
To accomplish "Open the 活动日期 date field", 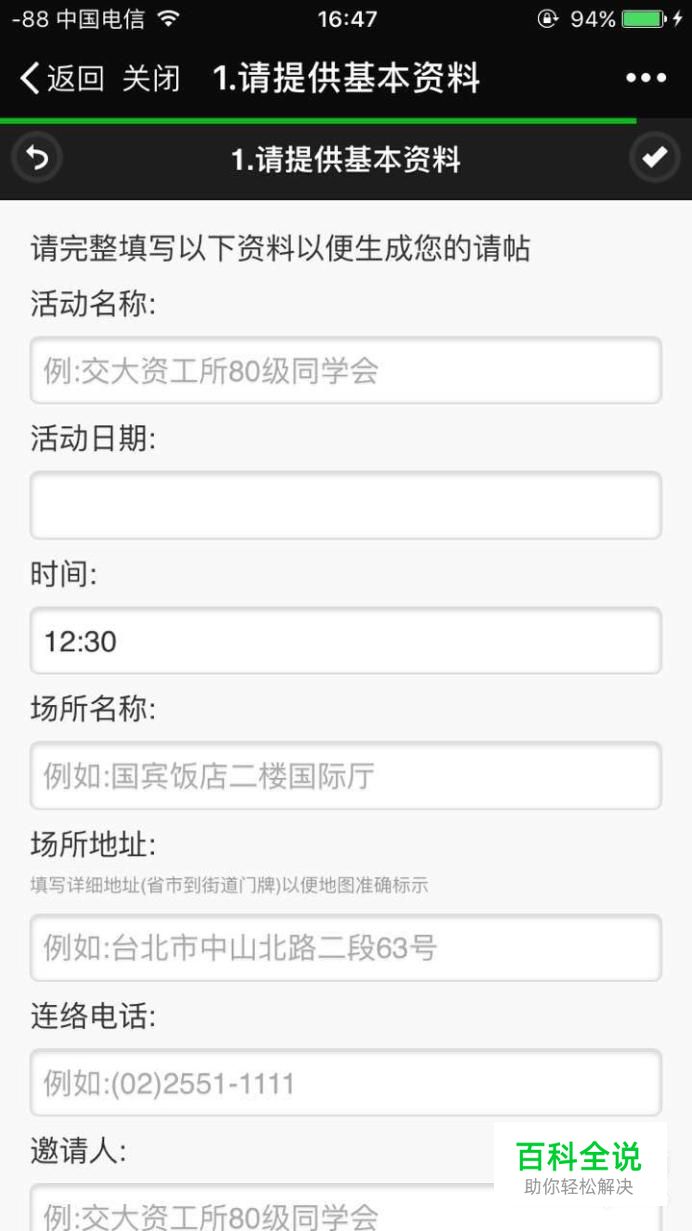I will click(x=346, y=506).
